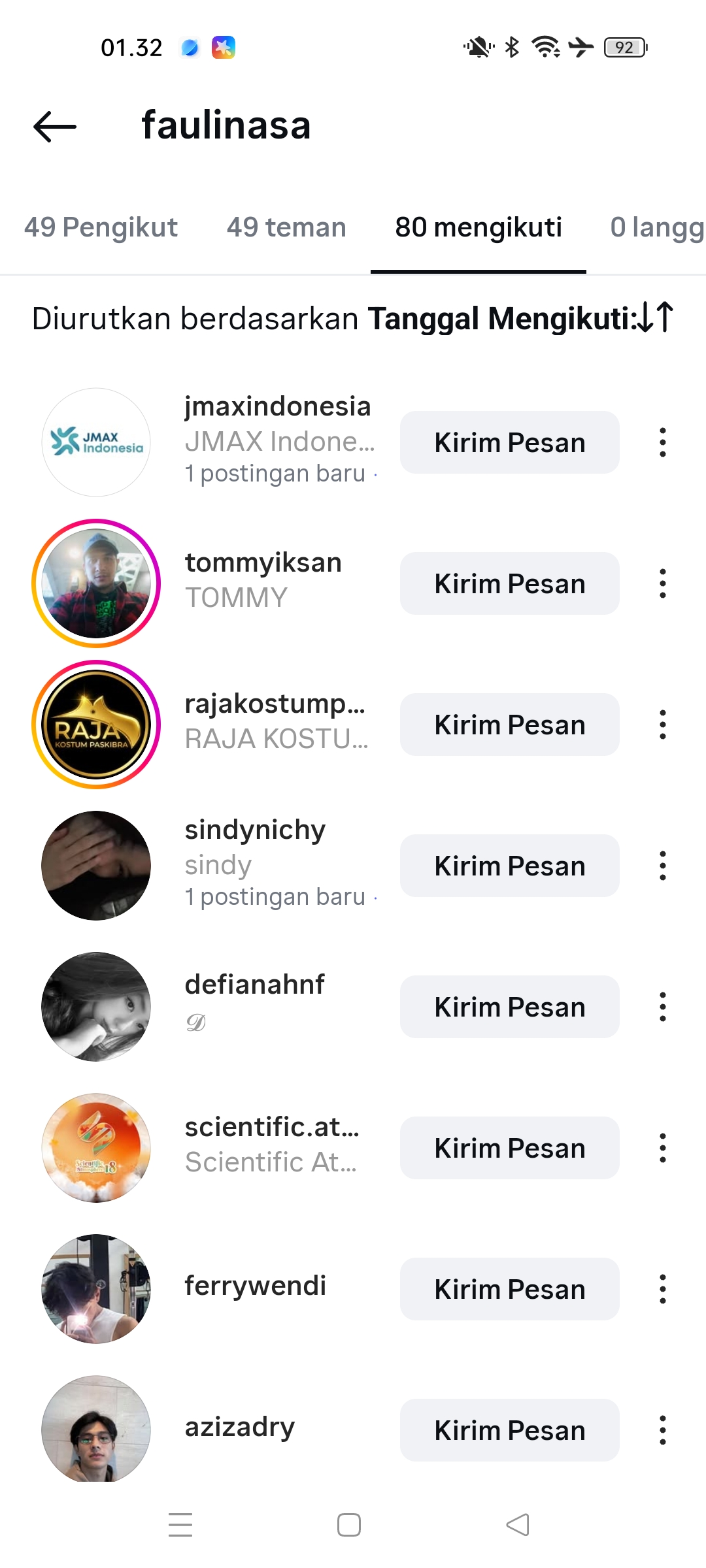Tap Kirim Pesan for azizadry

(x=509, y=1430)
